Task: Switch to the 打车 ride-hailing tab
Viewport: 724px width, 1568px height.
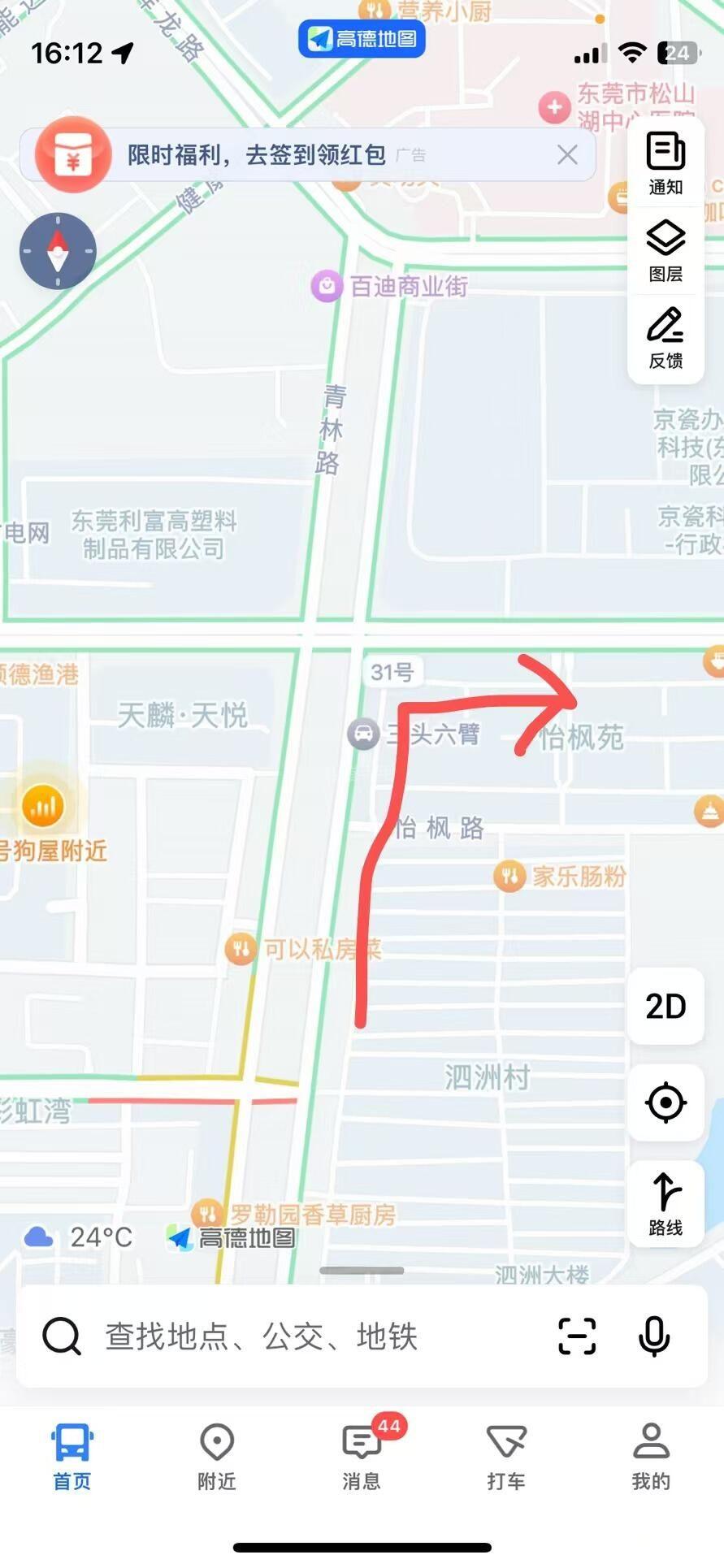Action: [506, 1457]
